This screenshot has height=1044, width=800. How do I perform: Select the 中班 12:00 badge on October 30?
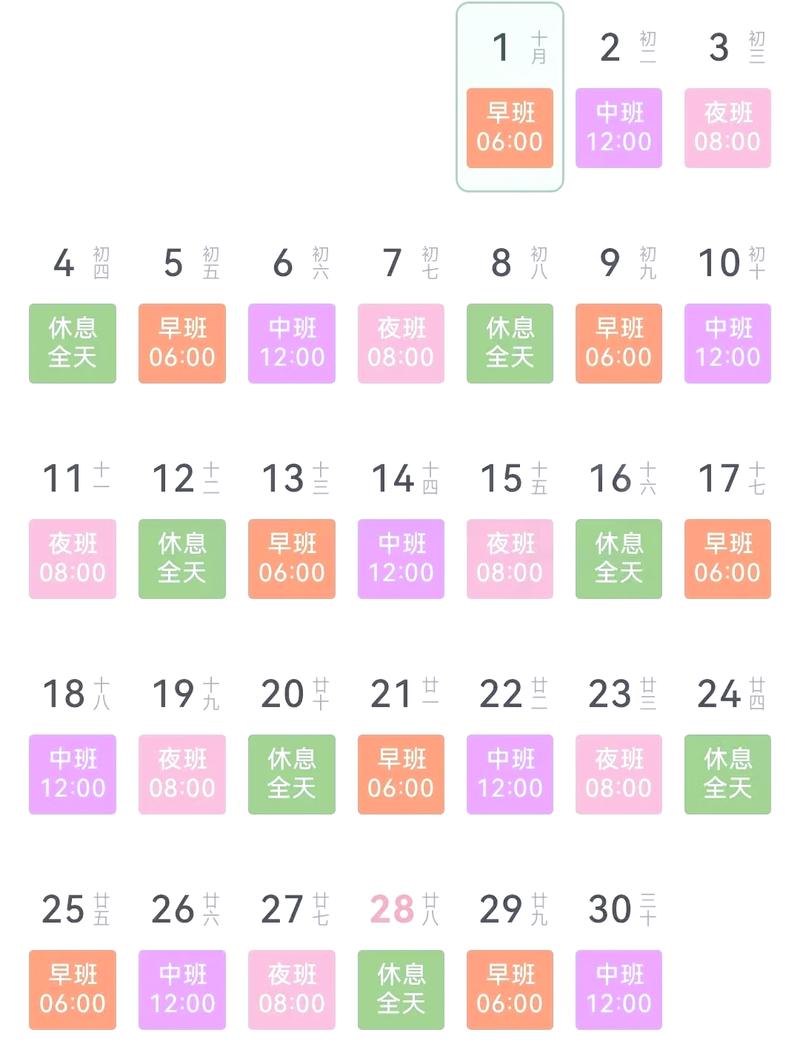pos(619,989)
